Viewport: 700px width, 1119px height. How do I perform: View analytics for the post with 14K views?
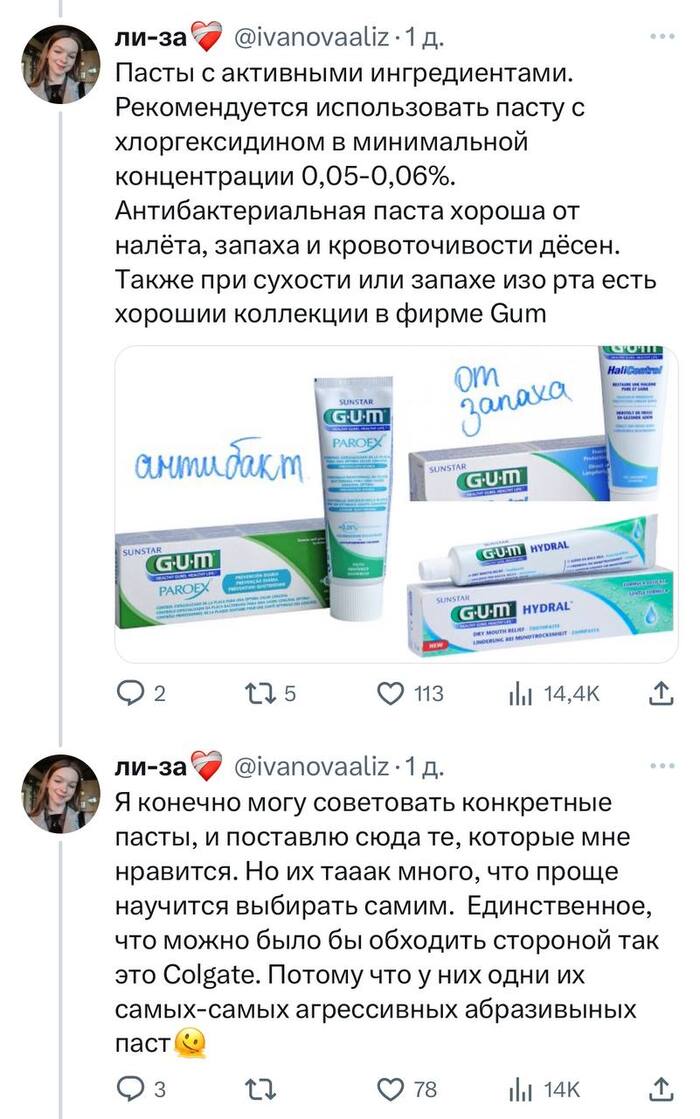click(x=522, y=1089)
